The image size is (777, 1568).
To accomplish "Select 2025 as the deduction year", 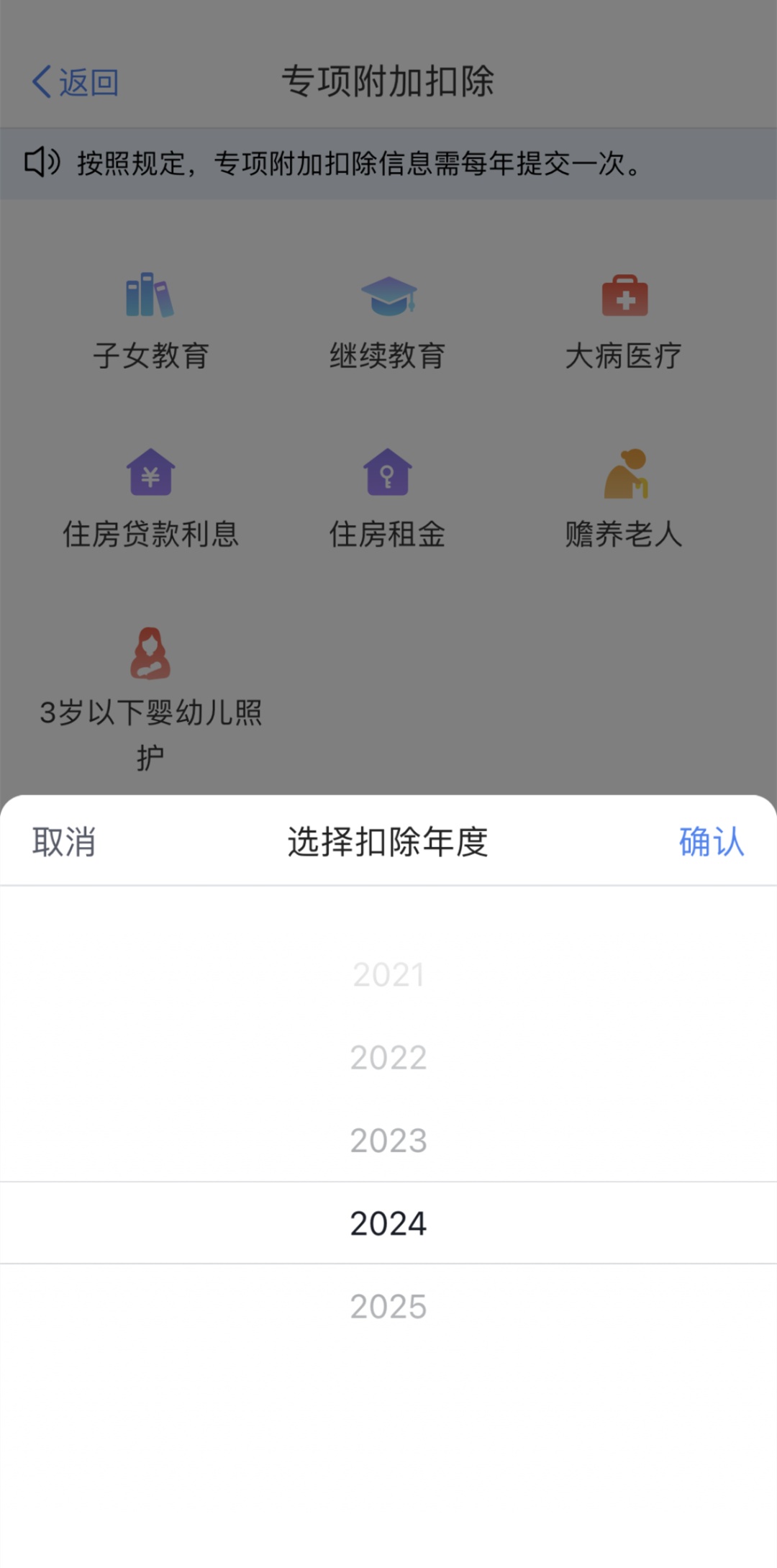I will (388, 1306).
